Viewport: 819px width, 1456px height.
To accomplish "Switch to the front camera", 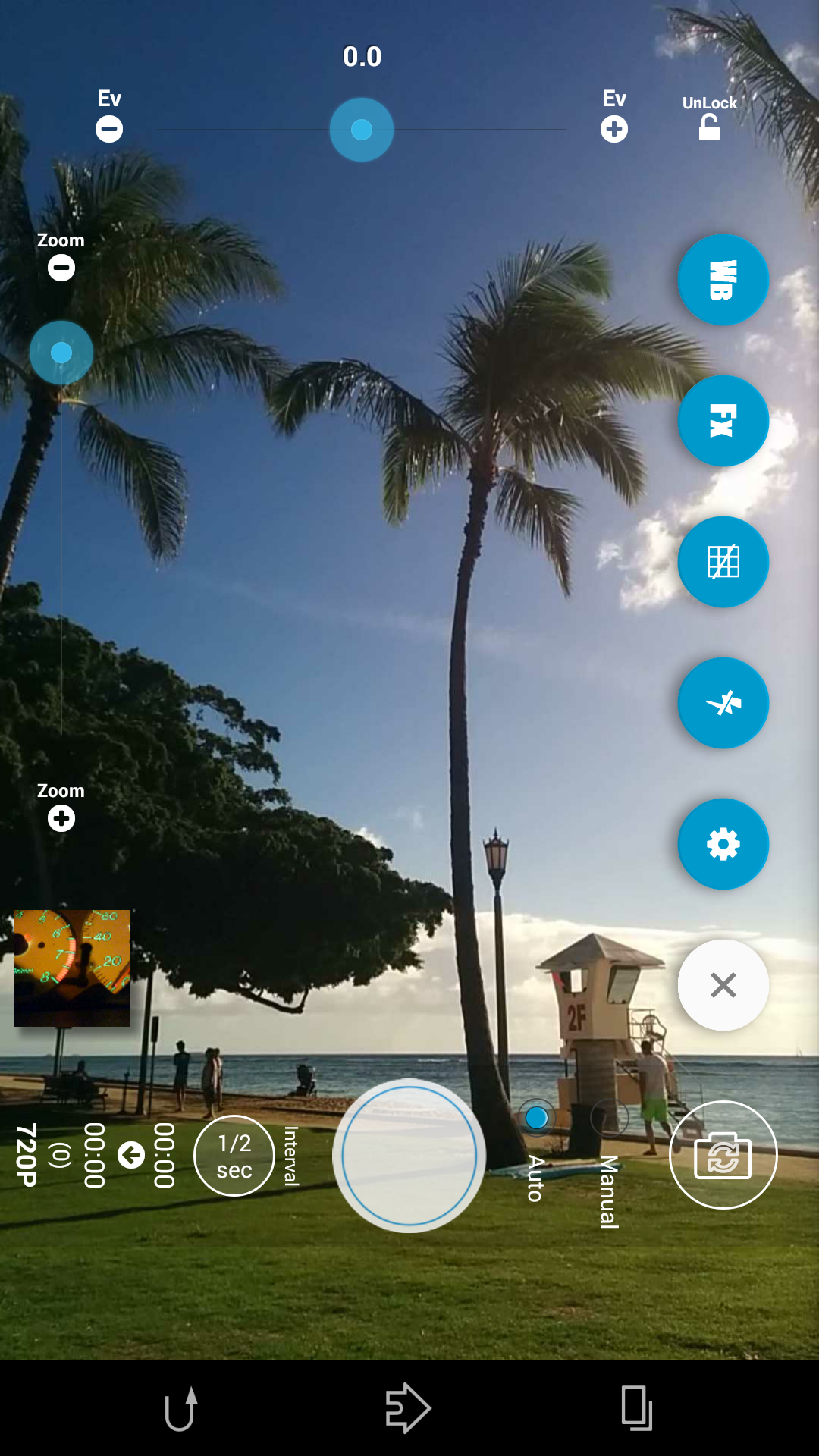I will coord(722,1154).
